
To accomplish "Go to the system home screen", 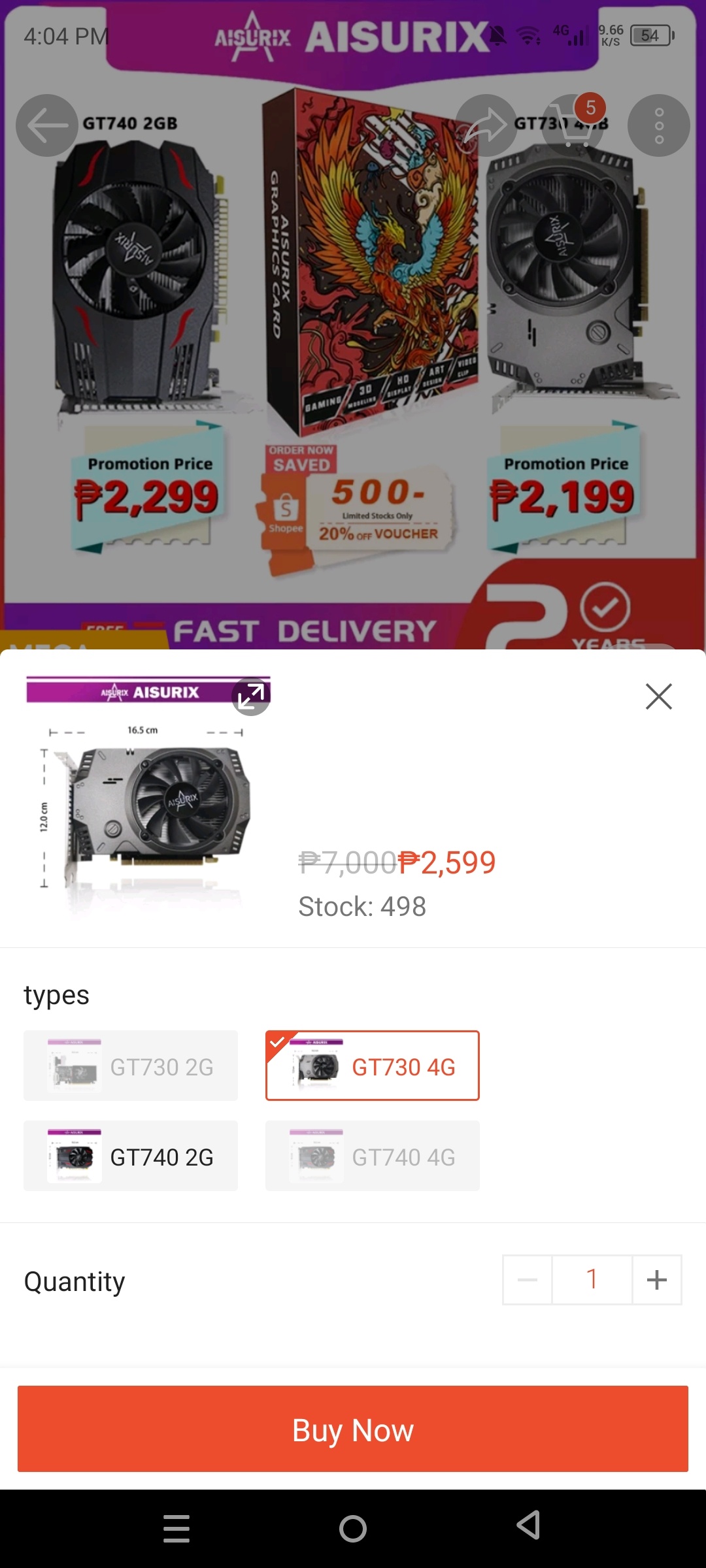I will (x=353, y=1529).
